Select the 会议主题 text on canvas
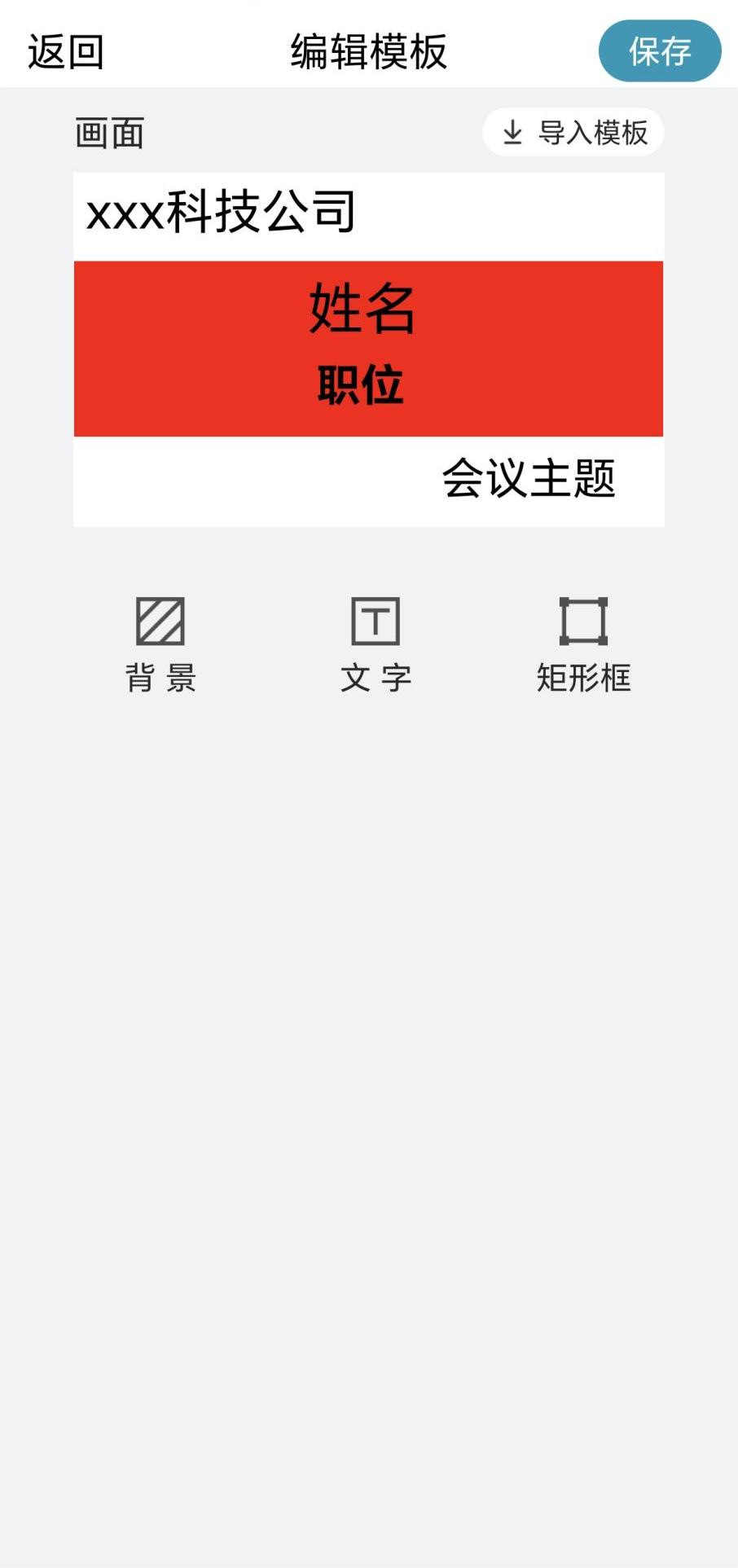Image resolution: width=738 pixels, height=1568 pixels. click(x=528, y=477)
